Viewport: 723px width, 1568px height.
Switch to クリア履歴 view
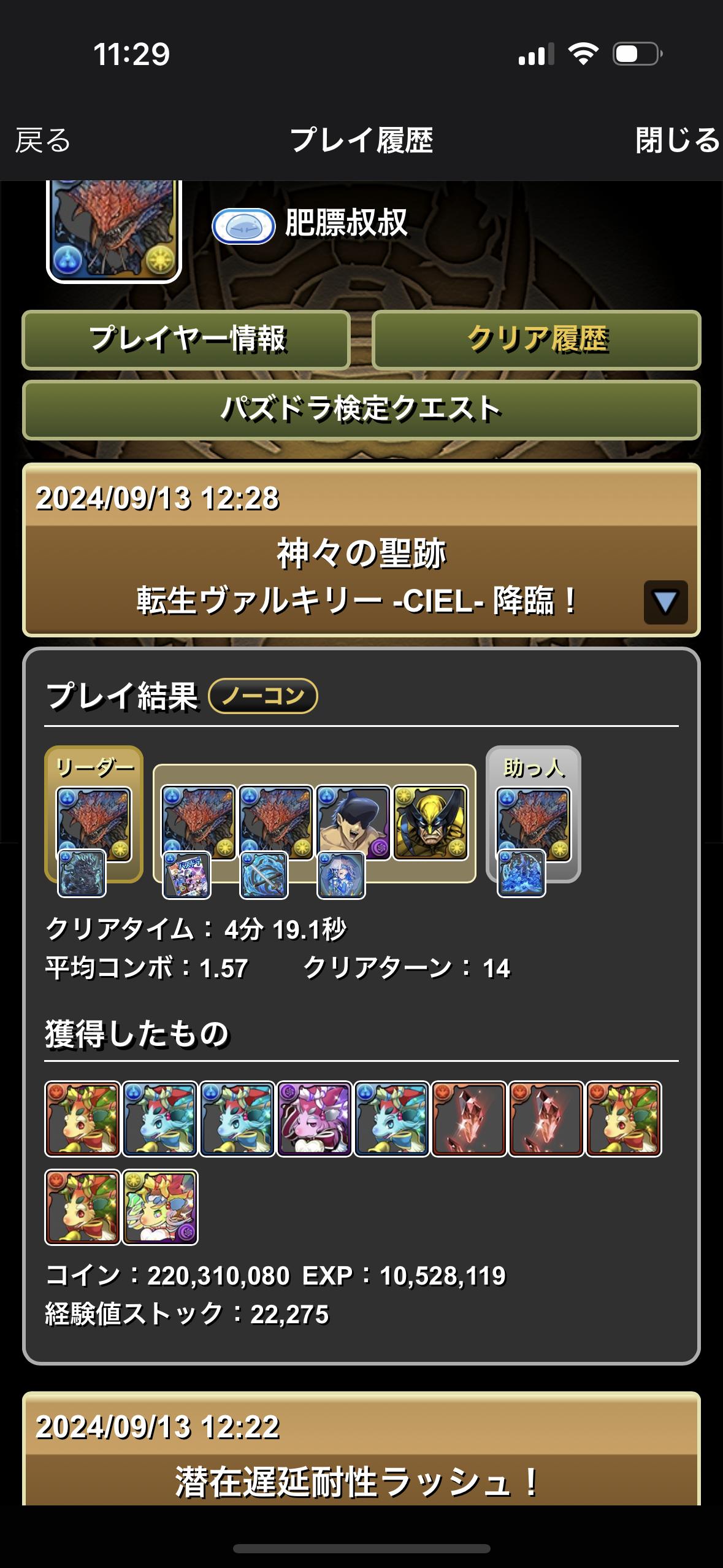point(537,340)
